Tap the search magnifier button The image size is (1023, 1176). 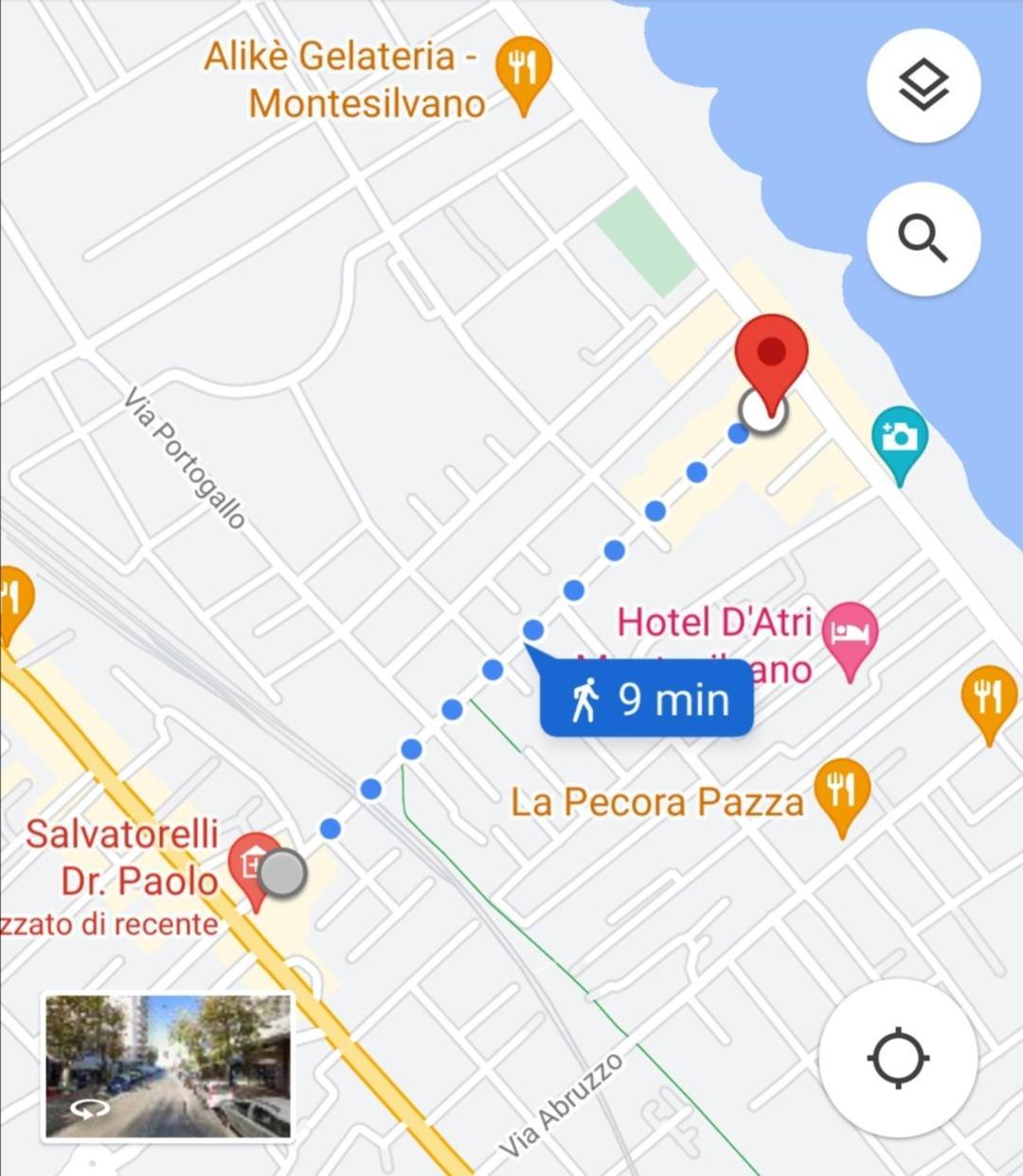(x=923, y=238)
